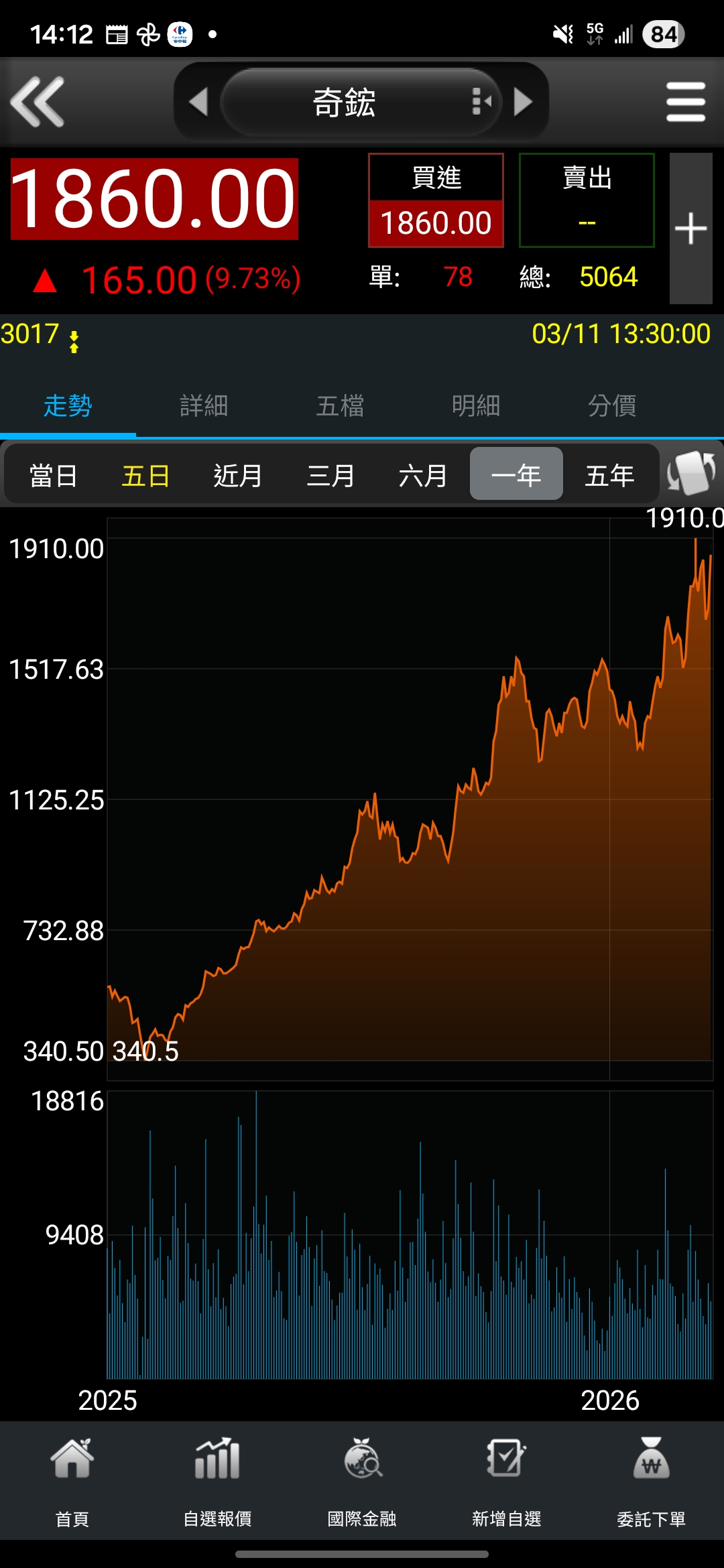This screenshot has width=724, height=1568.
Task: Switch to the 分價 tab
Action: [611, 405]
